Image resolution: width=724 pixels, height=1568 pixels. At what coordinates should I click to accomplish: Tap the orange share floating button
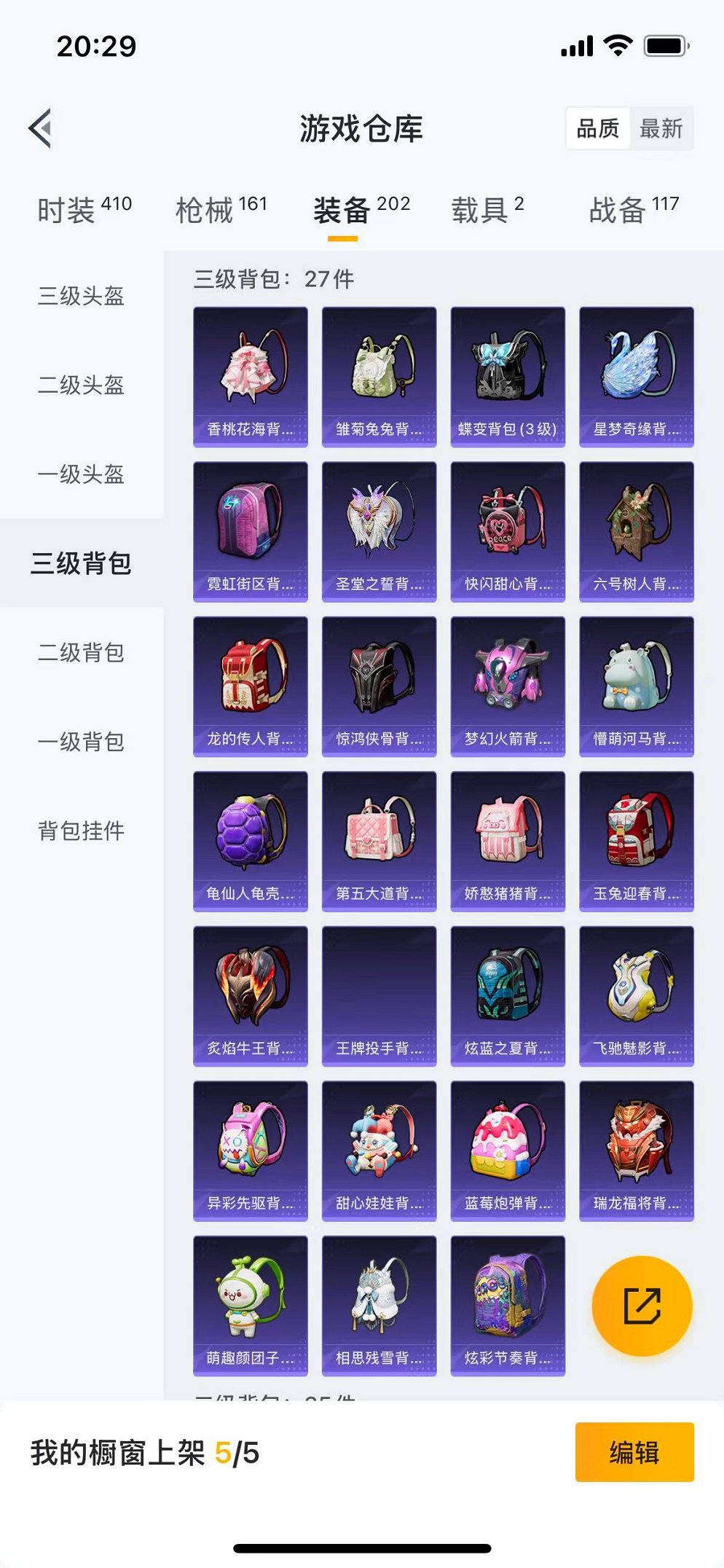[642, 1305]
